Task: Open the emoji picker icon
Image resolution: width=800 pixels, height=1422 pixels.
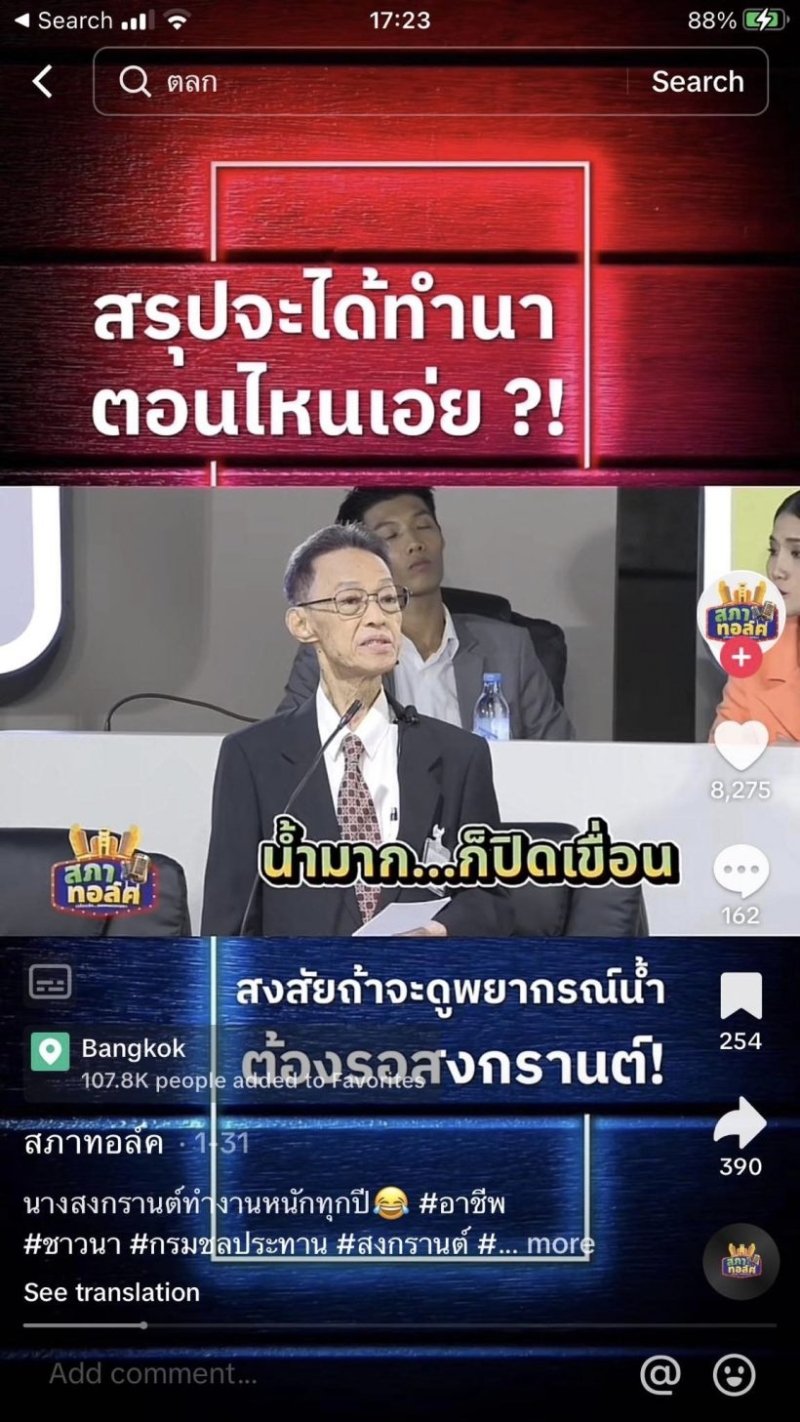Action: [733, 1374]
